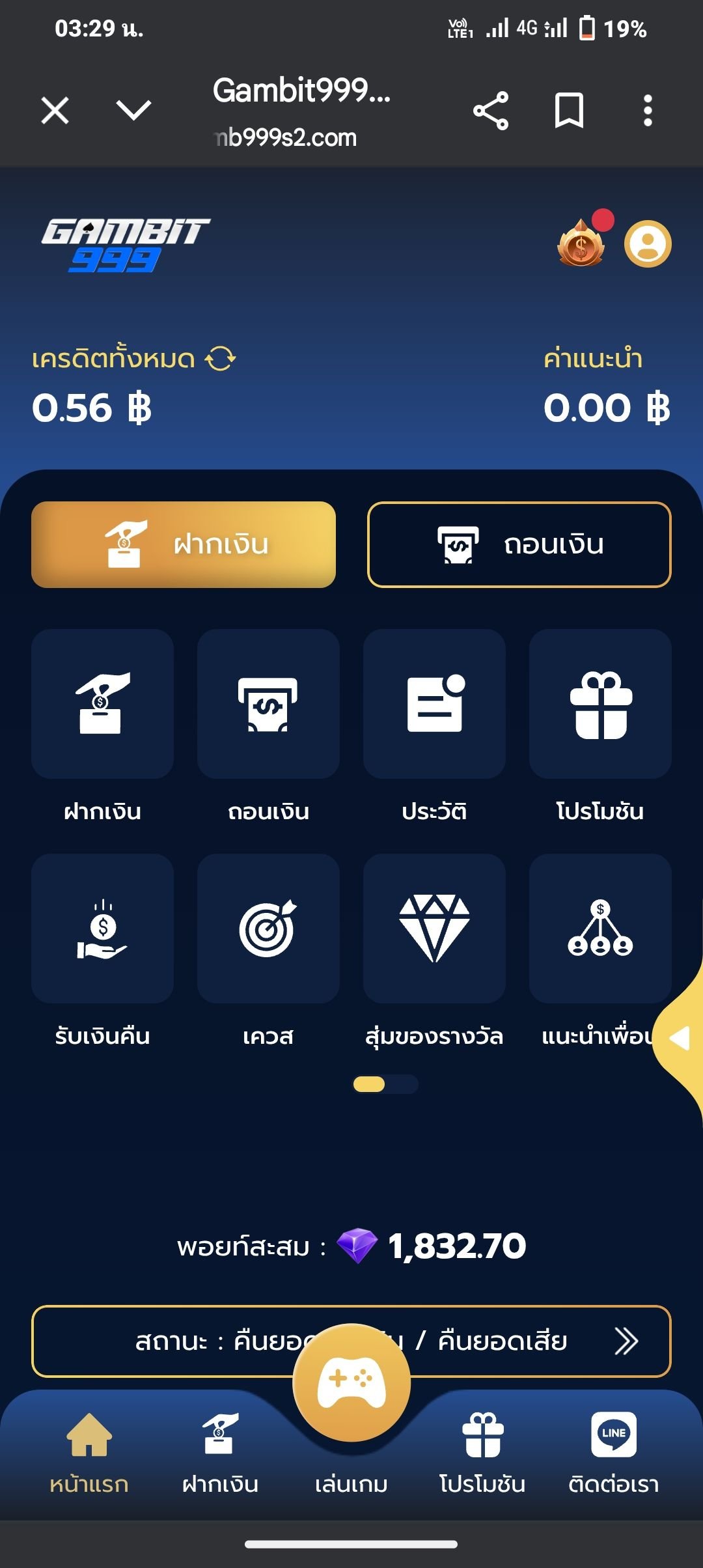Tap the outlined ถอนเงิน withdraw button
This screenshot has height=1568, width=703.
pyautogui.click(x=519, y=544)
